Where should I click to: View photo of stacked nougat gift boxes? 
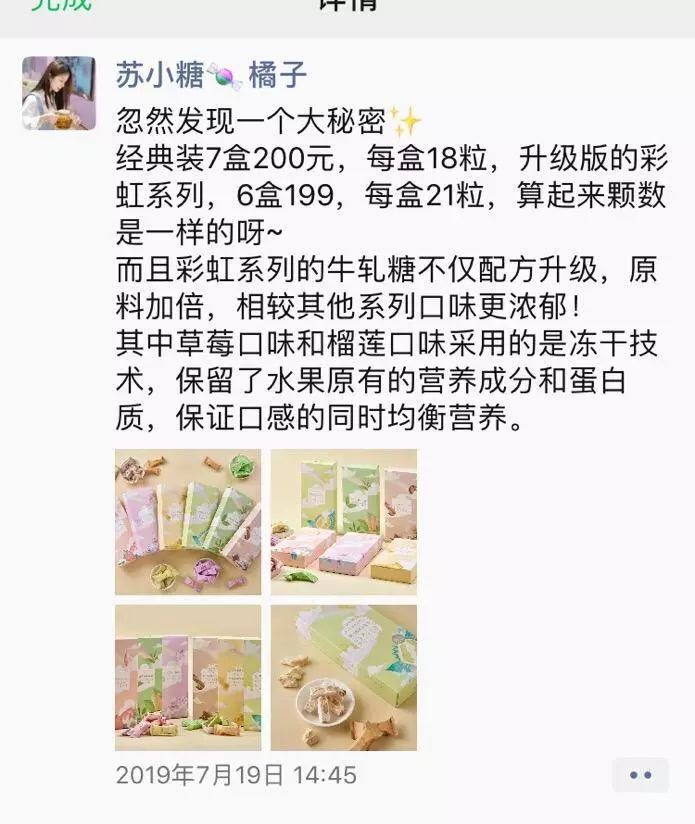tap(344, 522)
